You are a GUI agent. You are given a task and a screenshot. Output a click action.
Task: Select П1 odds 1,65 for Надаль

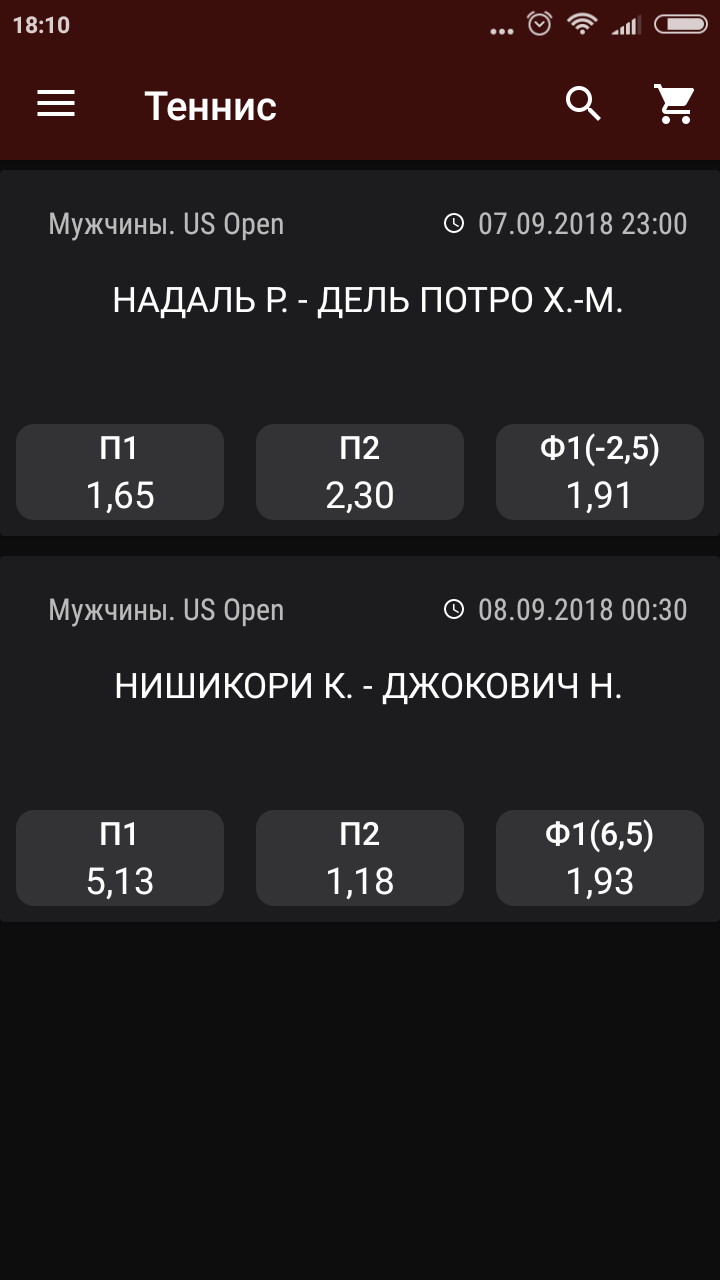(120, 472)
